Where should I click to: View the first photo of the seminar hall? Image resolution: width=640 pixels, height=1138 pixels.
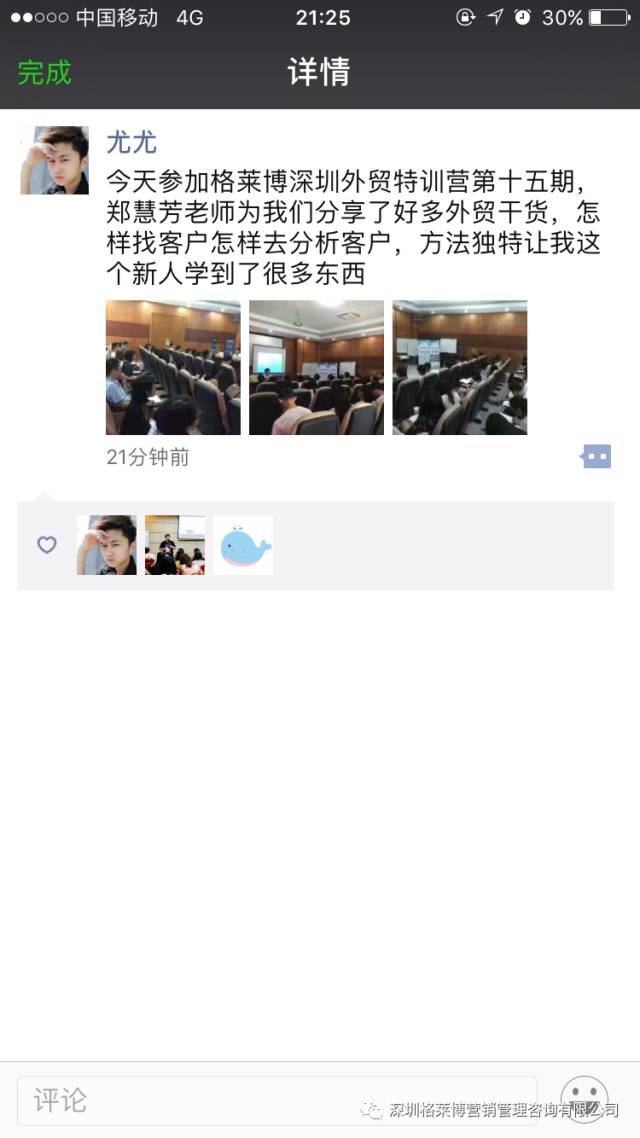173,367
